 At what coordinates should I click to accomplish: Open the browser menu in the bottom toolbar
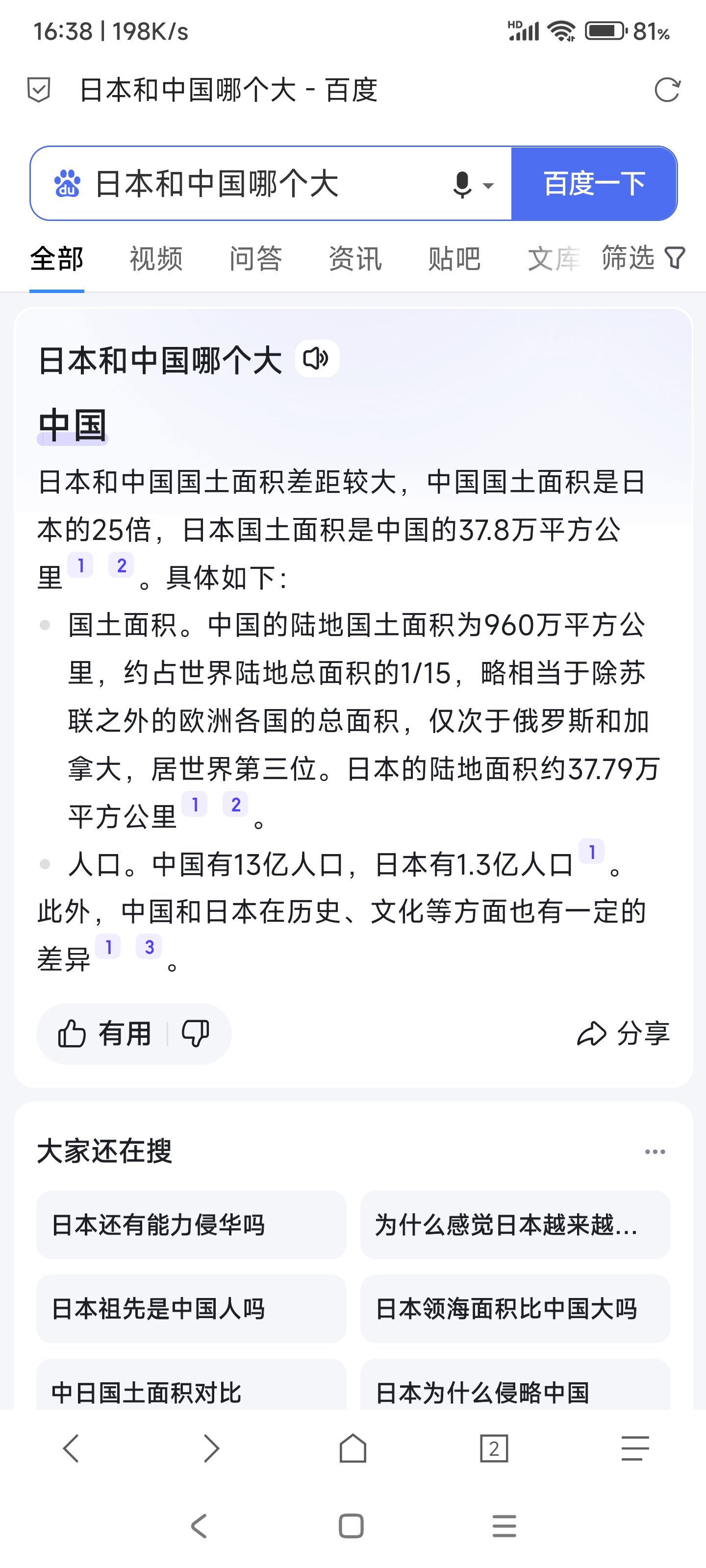635,1448
